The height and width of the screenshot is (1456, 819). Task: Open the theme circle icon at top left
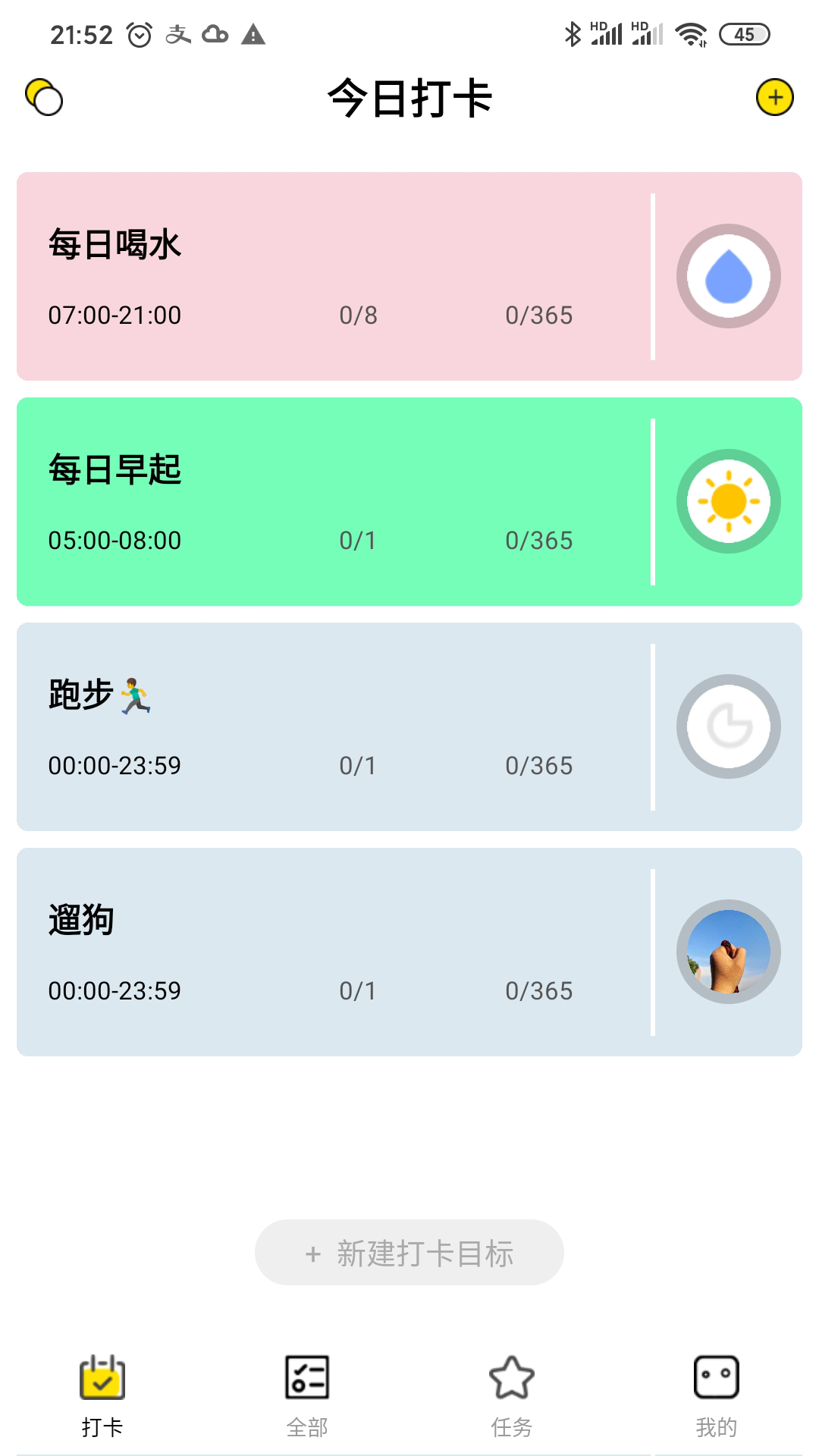pos(44,97)
